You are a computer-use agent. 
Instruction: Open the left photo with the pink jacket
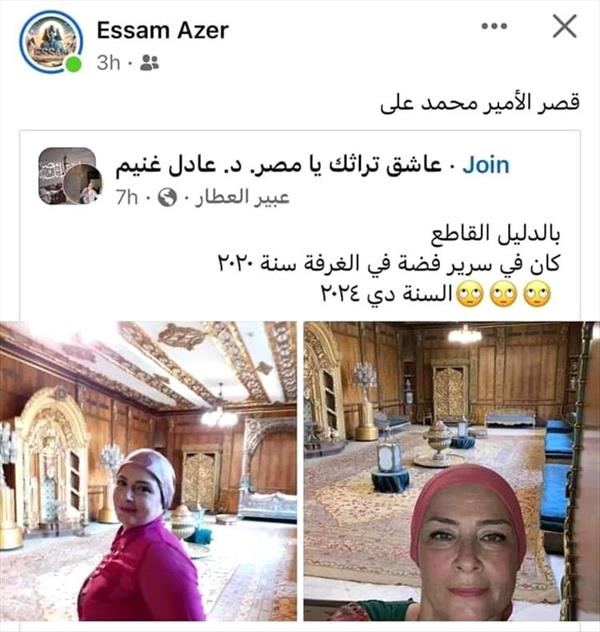coord(149,470)
